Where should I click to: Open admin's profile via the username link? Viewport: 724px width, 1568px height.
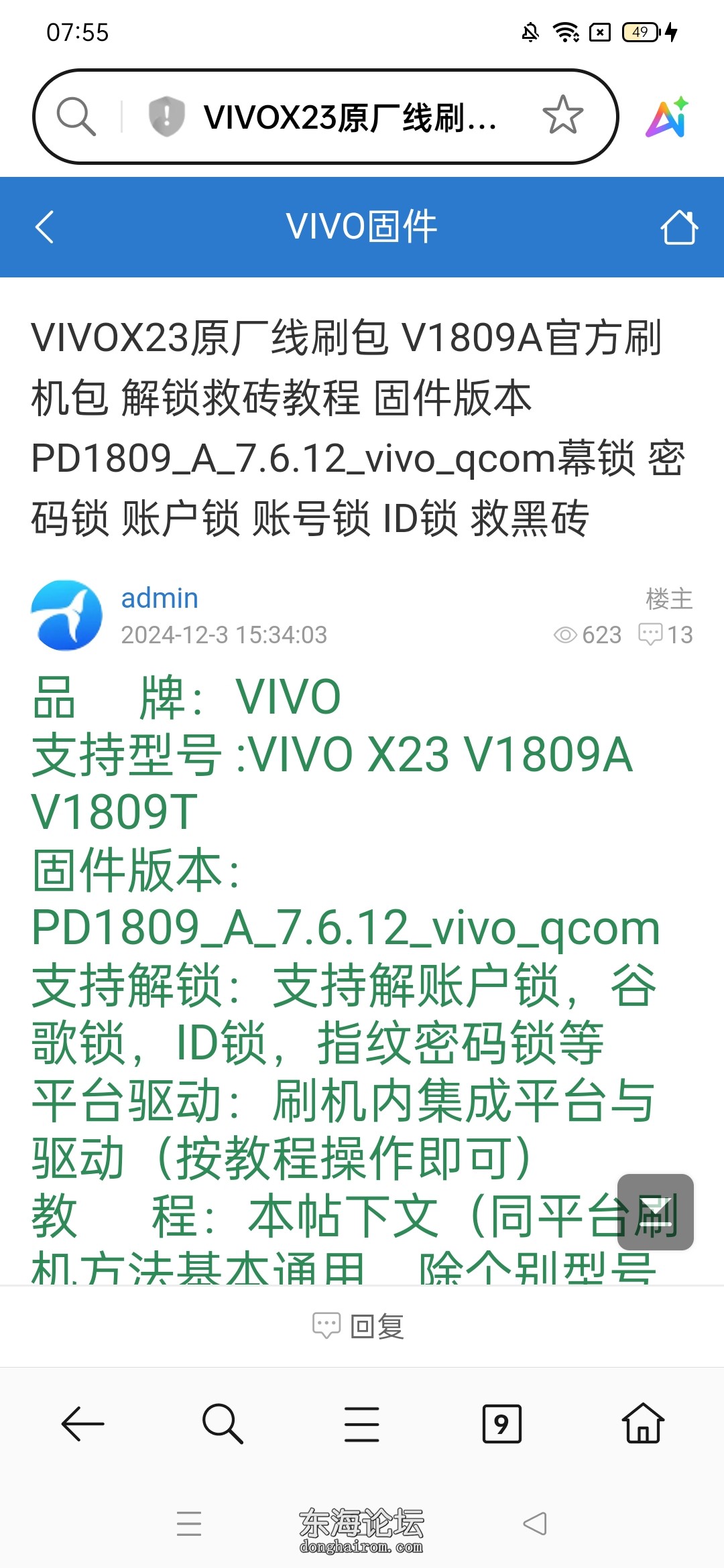(x=159, y=598)
